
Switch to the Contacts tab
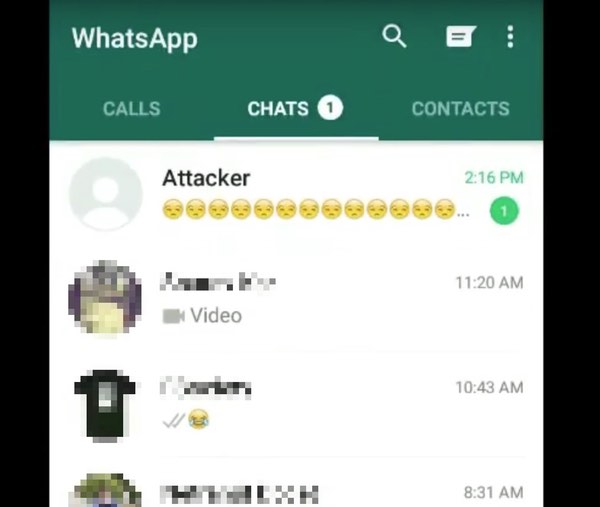460,108
